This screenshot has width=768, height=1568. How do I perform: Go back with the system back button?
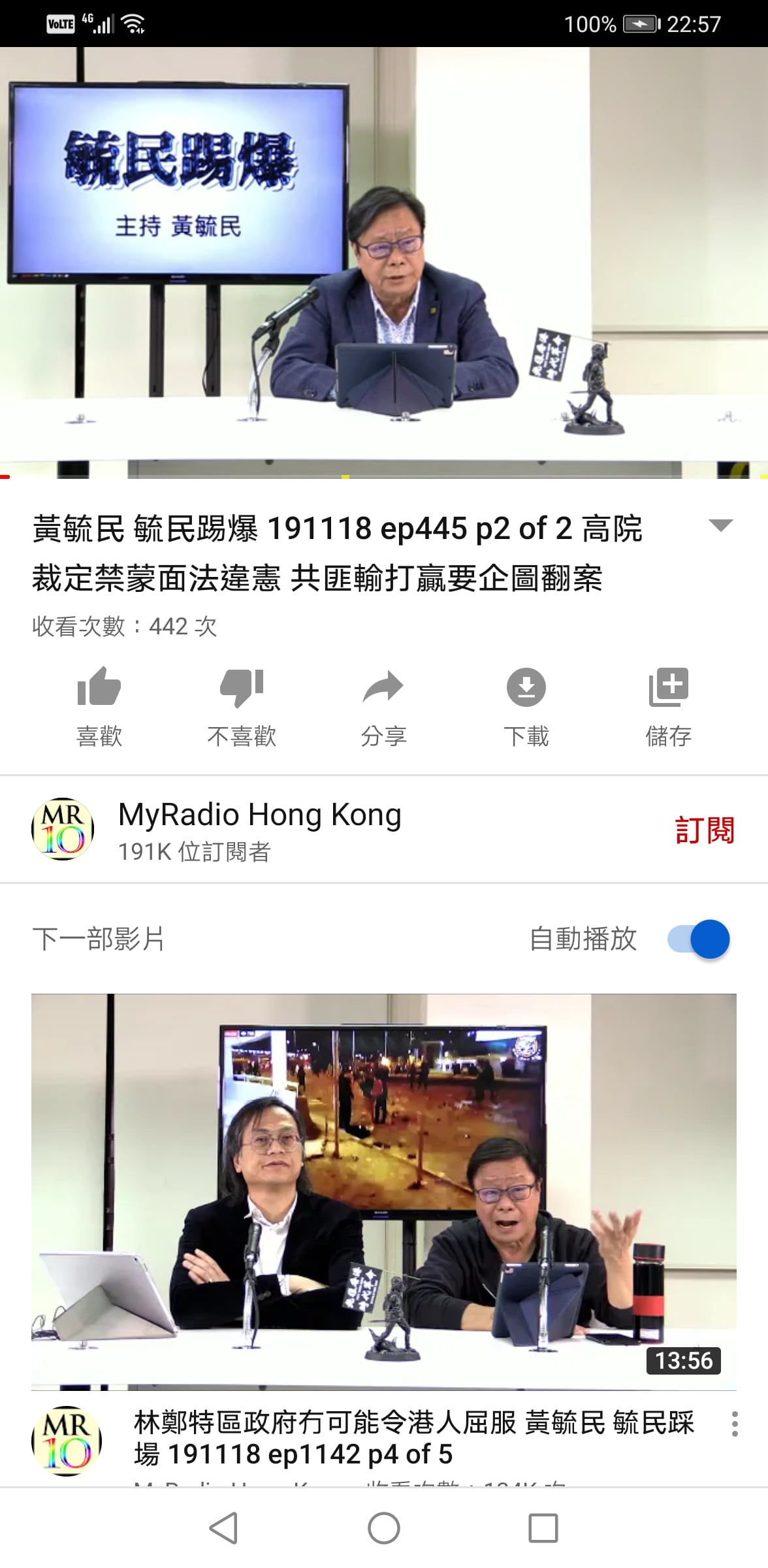coord(223,1528)
